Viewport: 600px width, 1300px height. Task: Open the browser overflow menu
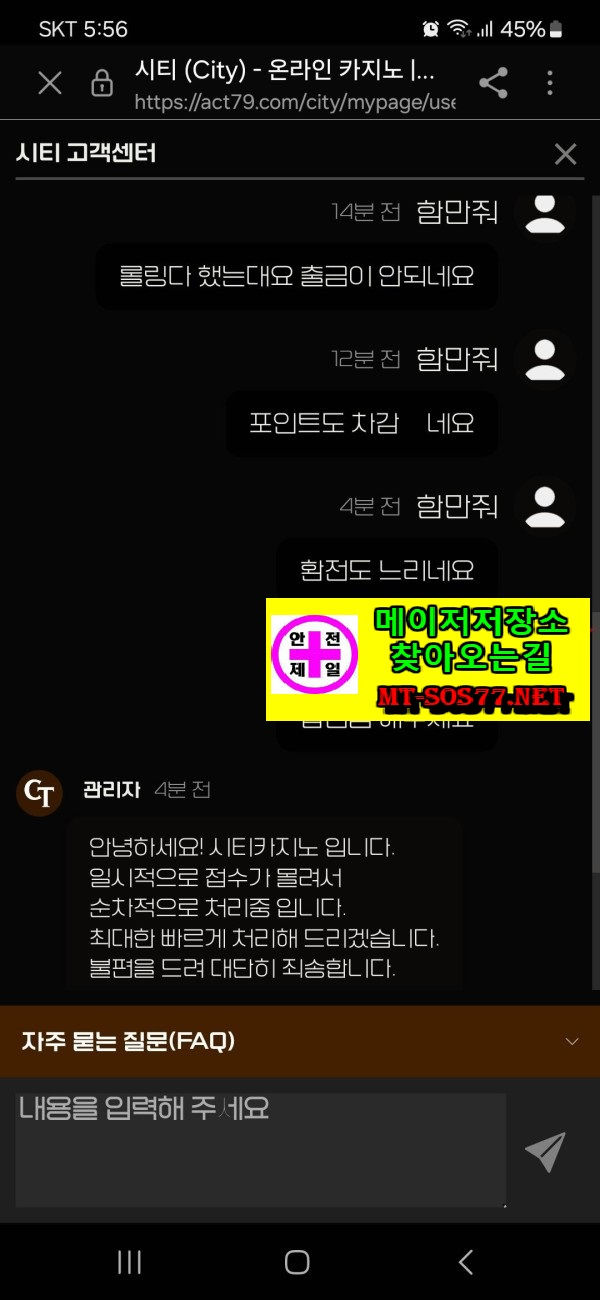pos(550,83)
